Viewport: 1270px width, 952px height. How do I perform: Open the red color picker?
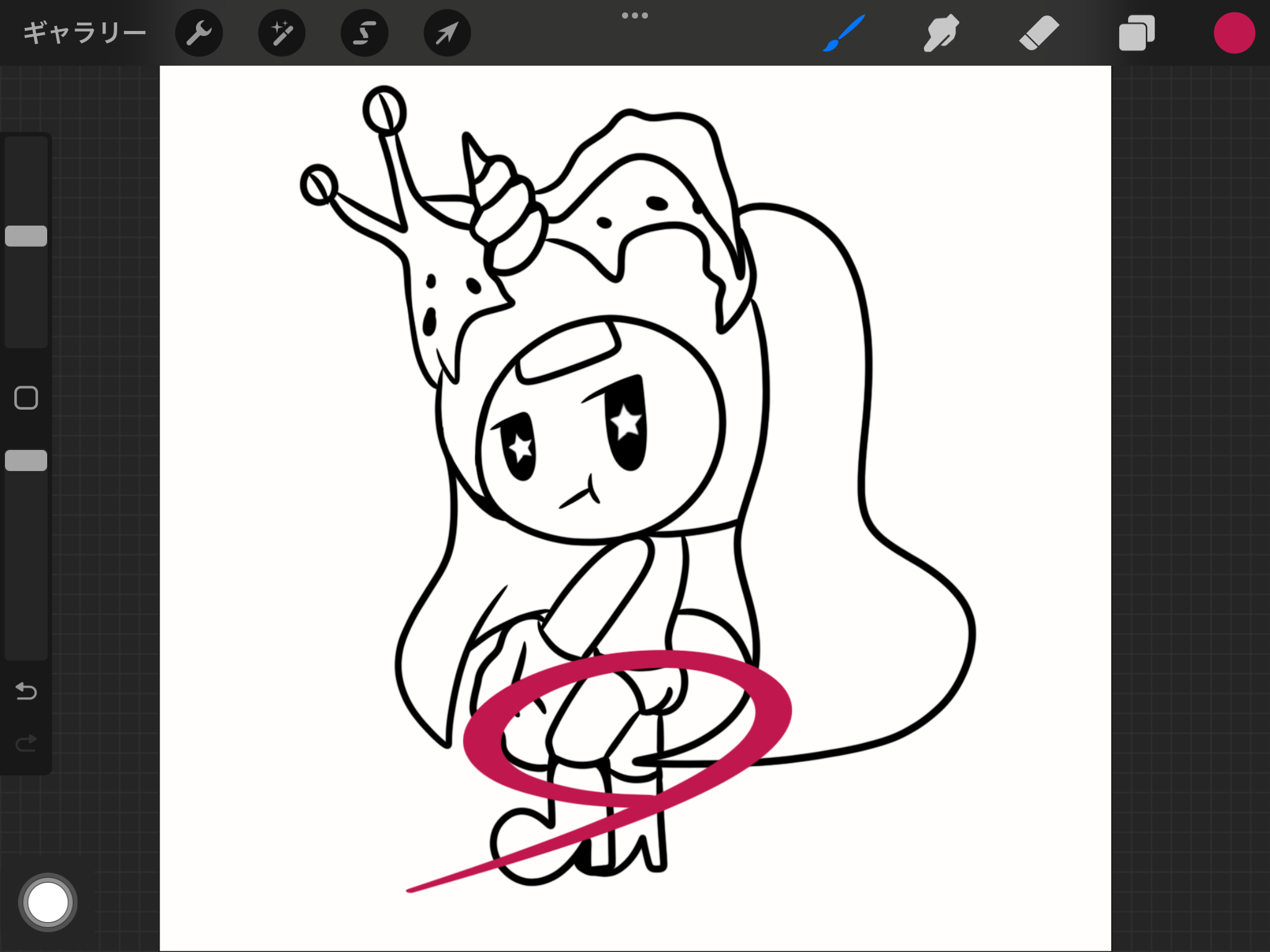[1234, 33]
